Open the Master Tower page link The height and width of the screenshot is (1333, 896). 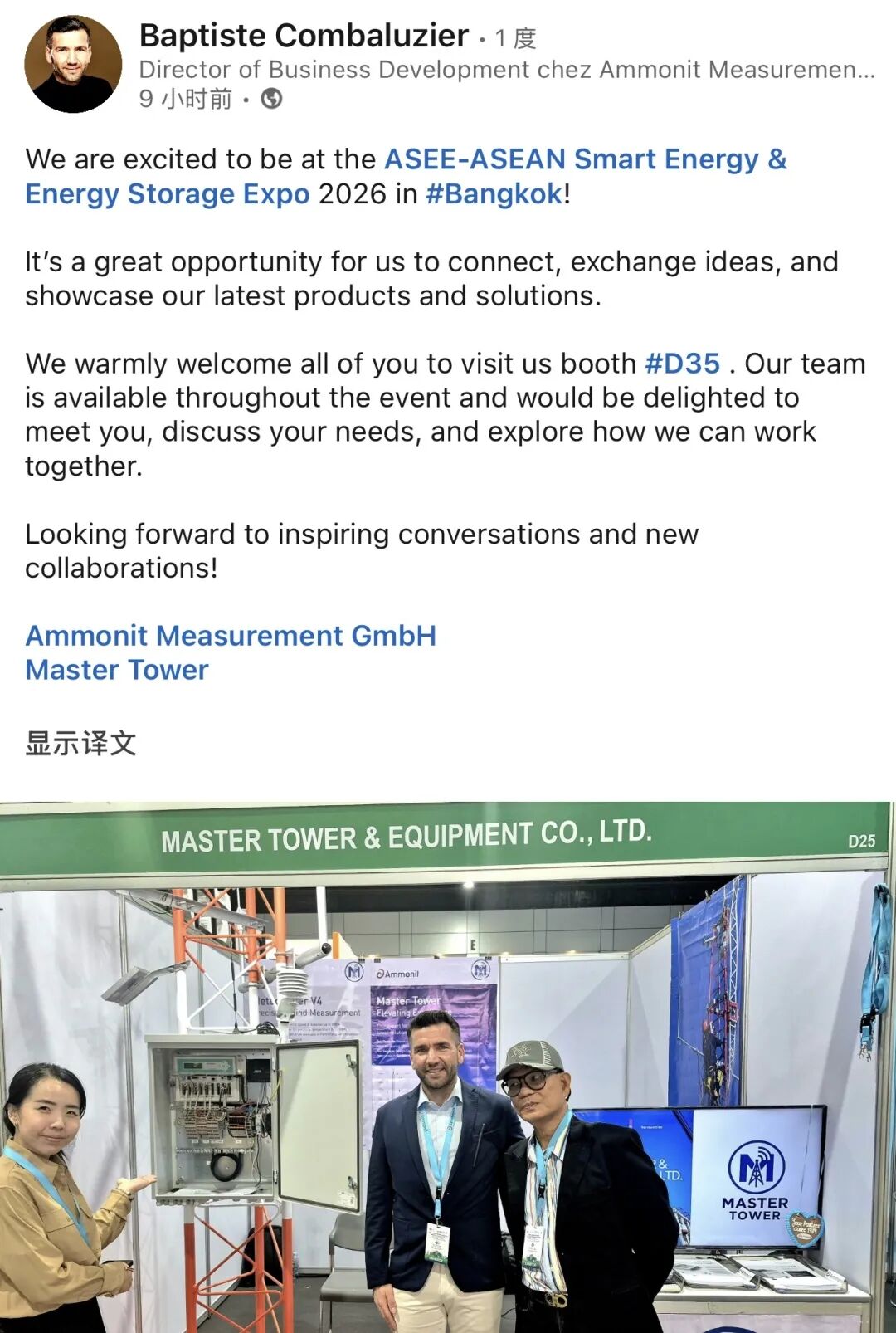[117, 670]
